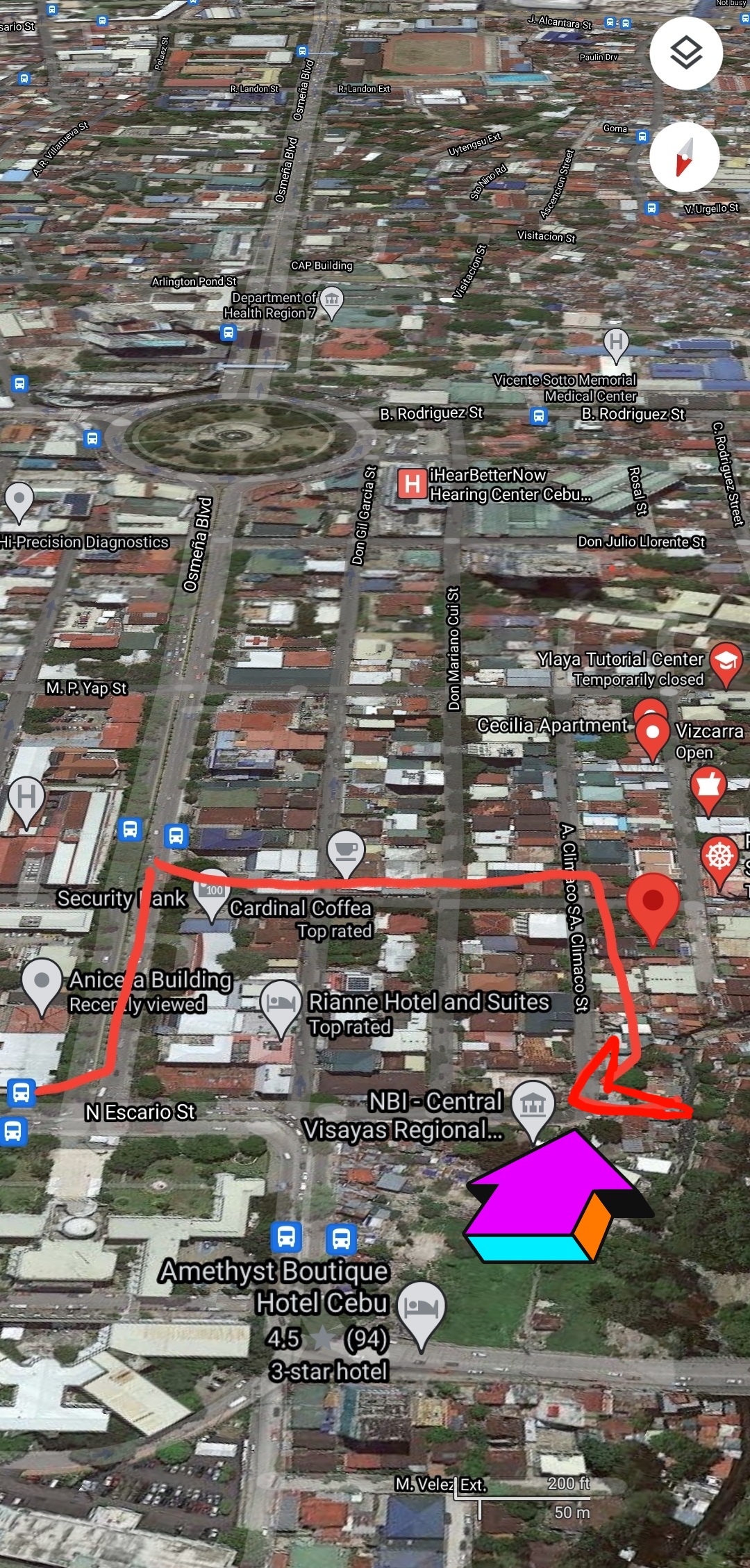Tap the compass to reset orientation
Viewport: 750px width, 1568px height.
(685, 157)
